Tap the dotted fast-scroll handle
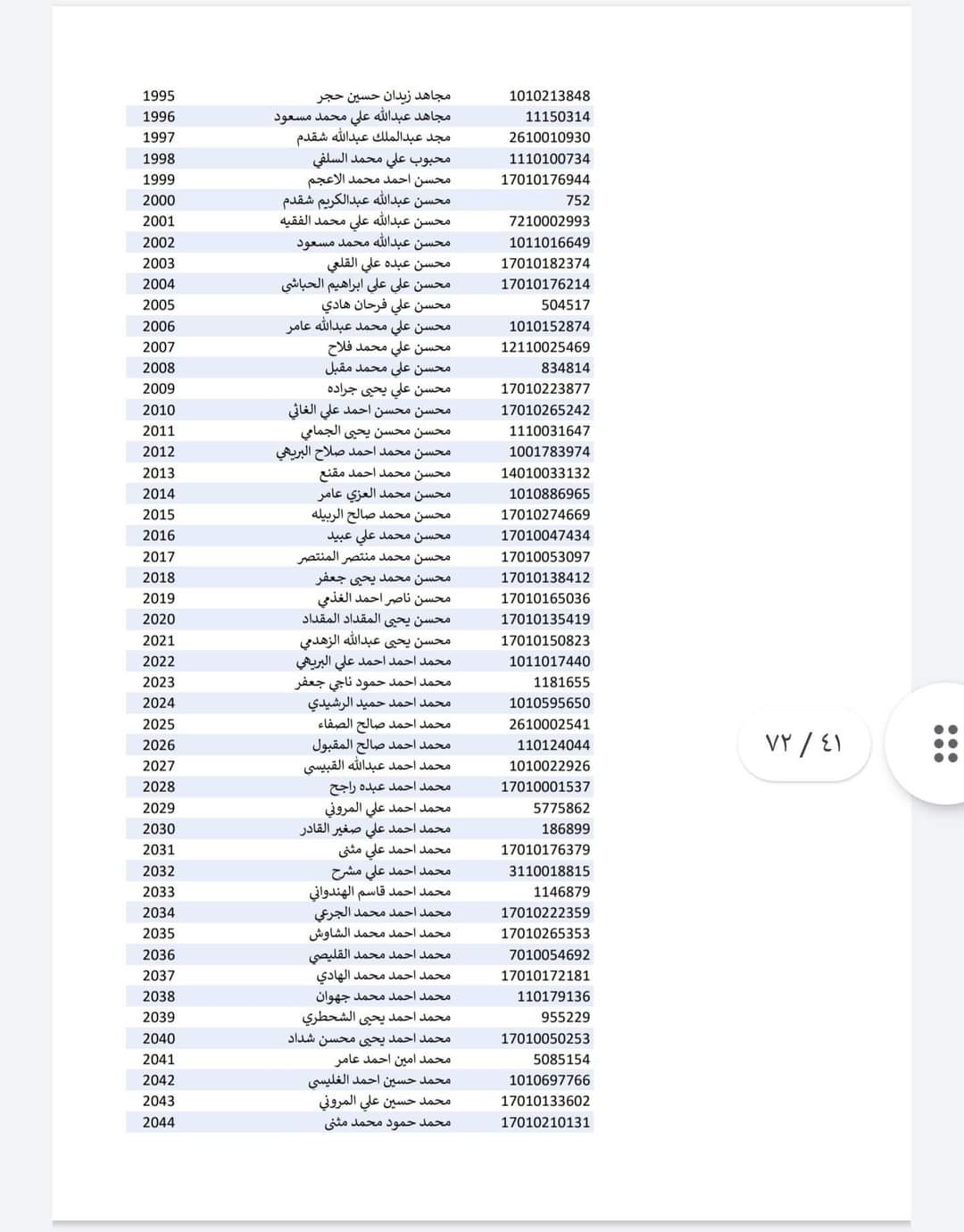Viewport: 964px width, 1232px height. coord(944,743)
